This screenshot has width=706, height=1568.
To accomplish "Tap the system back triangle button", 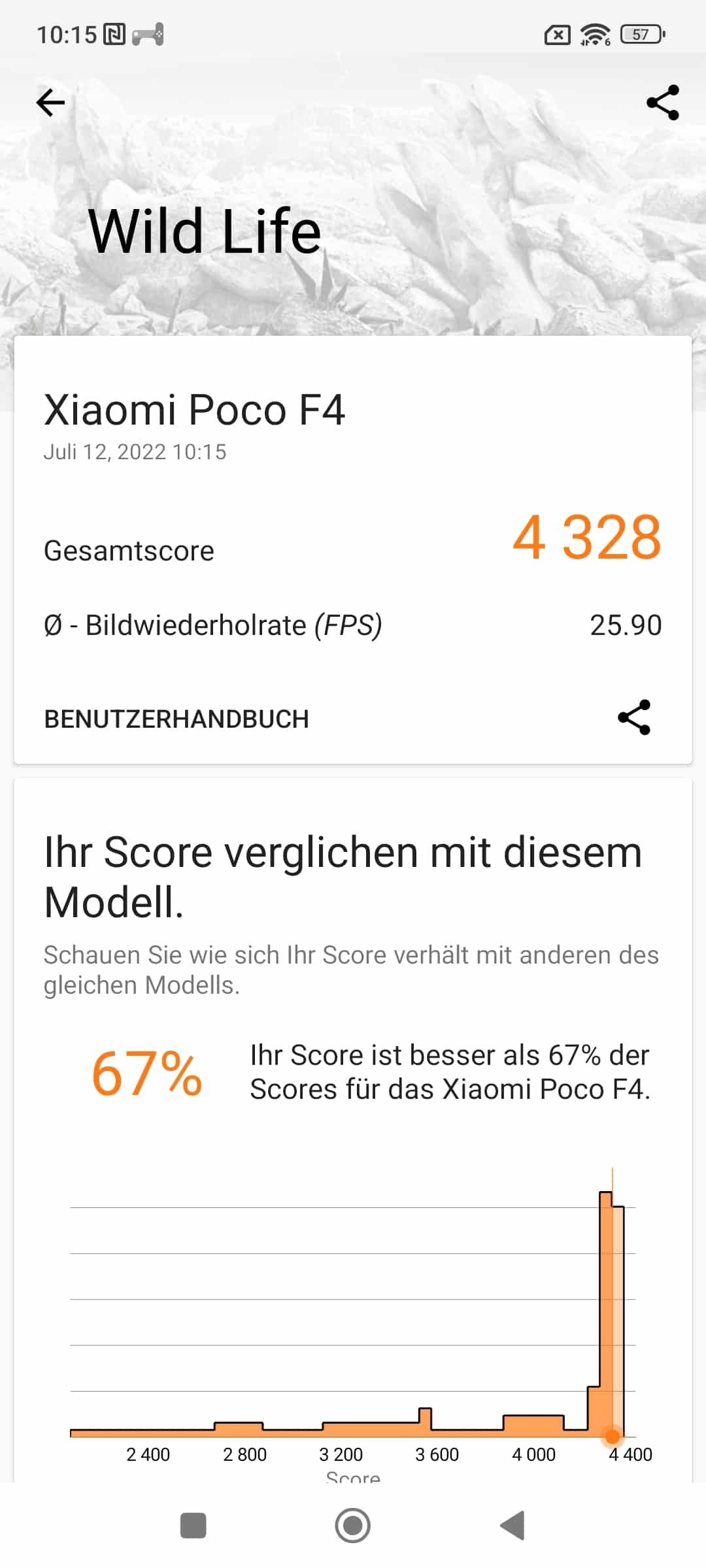I will [513, 1526].
